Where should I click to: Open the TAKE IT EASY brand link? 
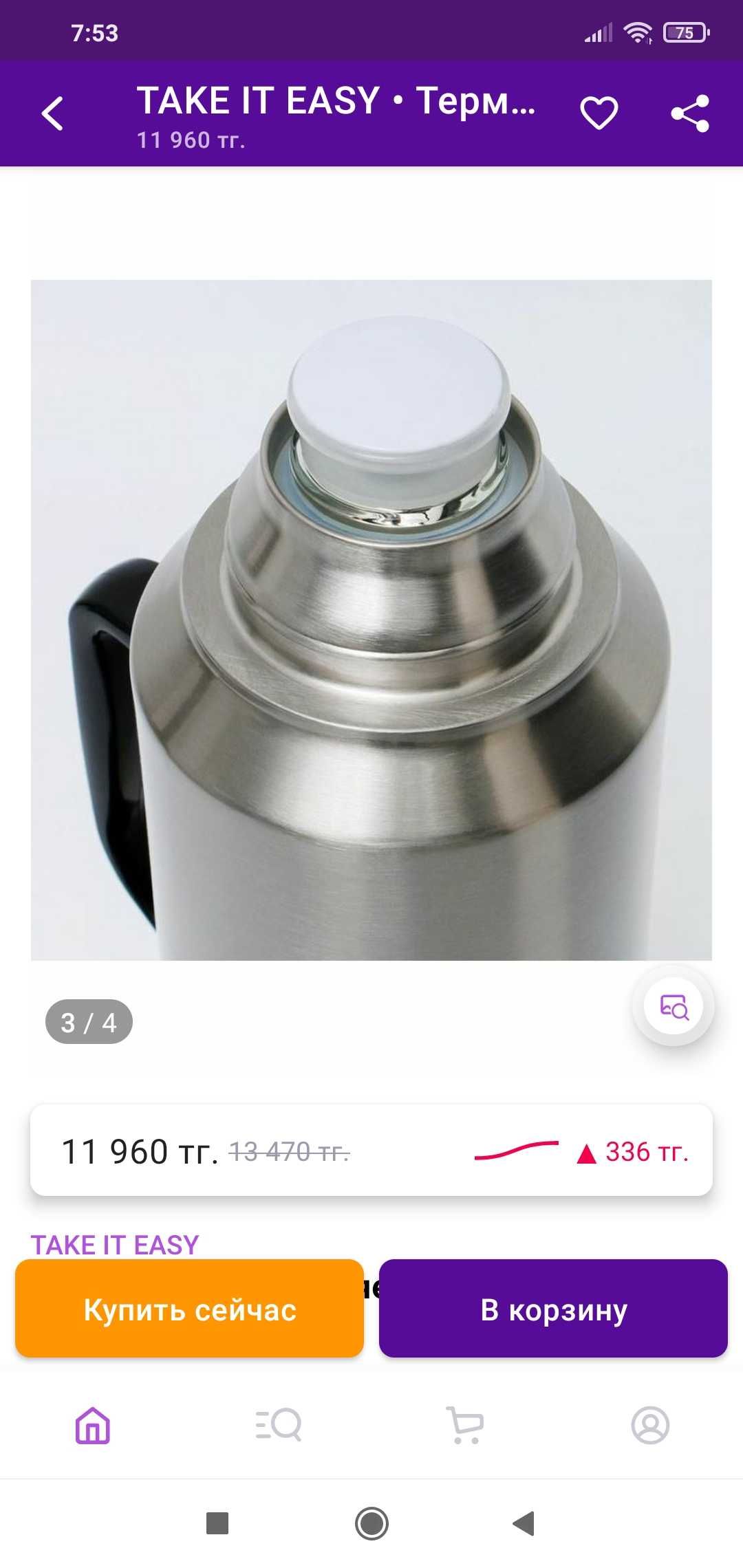[x=115, y=1244]
